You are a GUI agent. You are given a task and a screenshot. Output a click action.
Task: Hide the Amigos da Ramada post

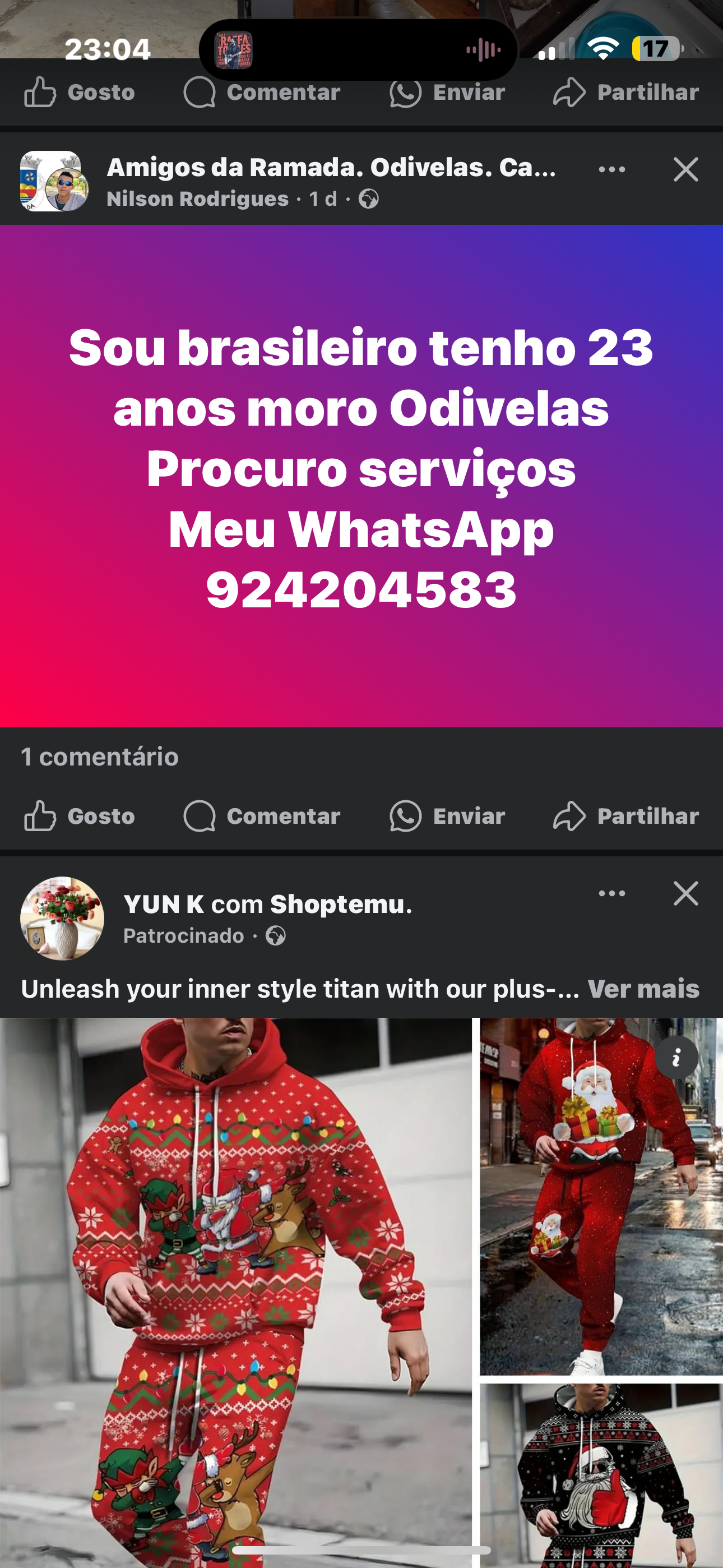click(685, 170)
